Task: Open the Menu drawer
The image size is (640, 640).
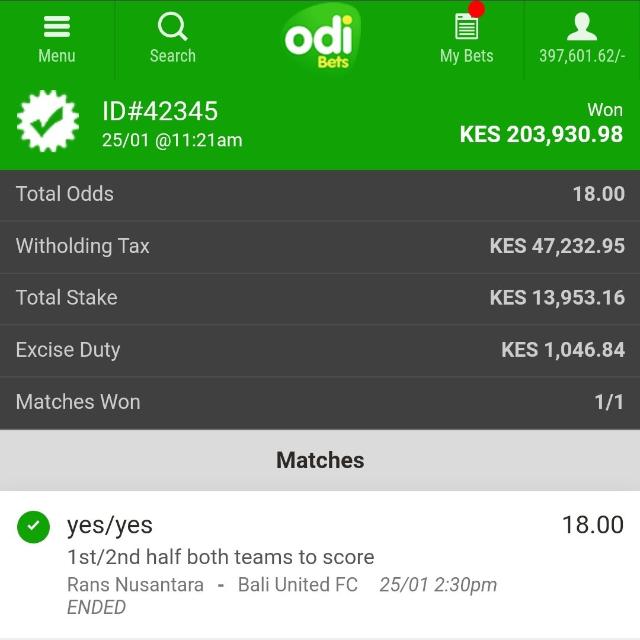Action: [57, 38]
